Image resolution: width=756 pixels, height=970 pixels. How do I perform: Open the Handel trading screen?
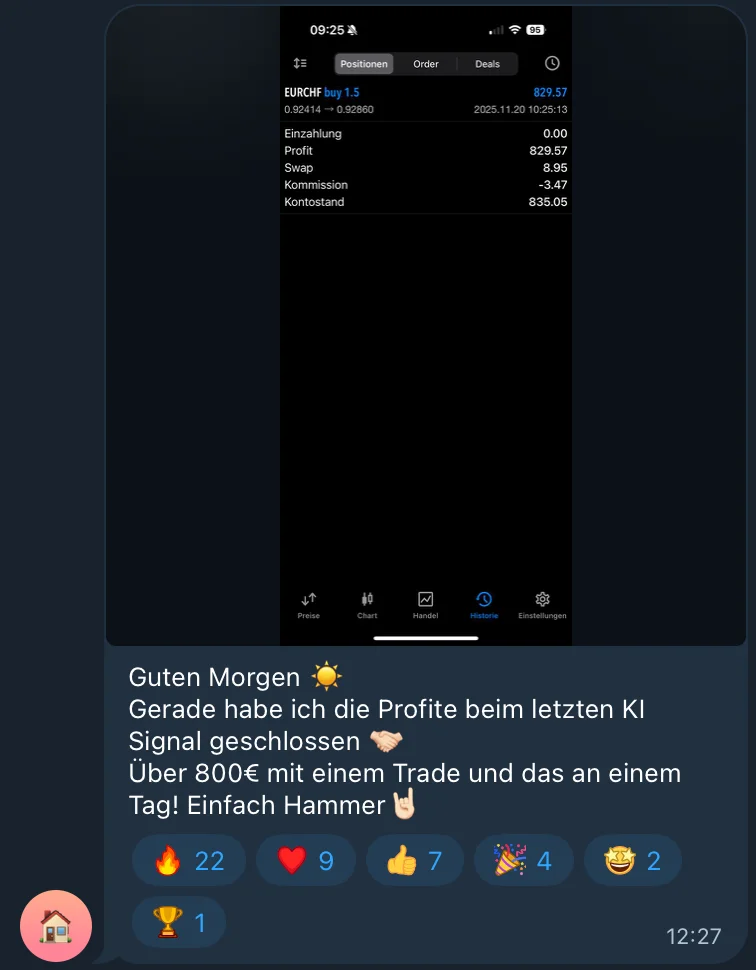point(425,605)
